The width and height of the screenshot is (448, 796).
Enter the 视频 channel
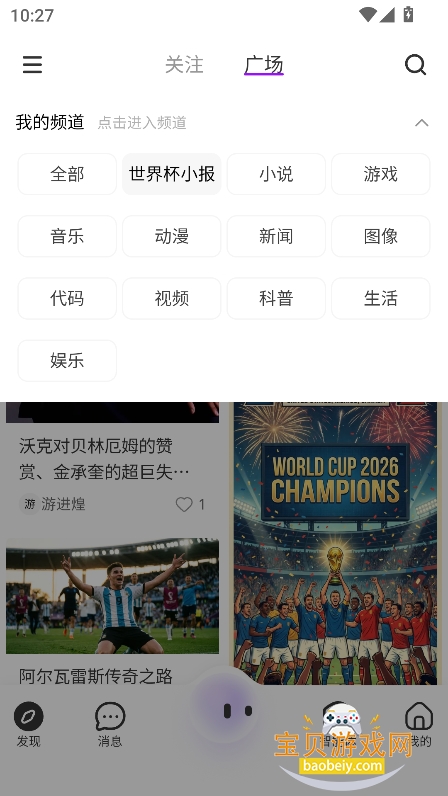tap(172, 298)
